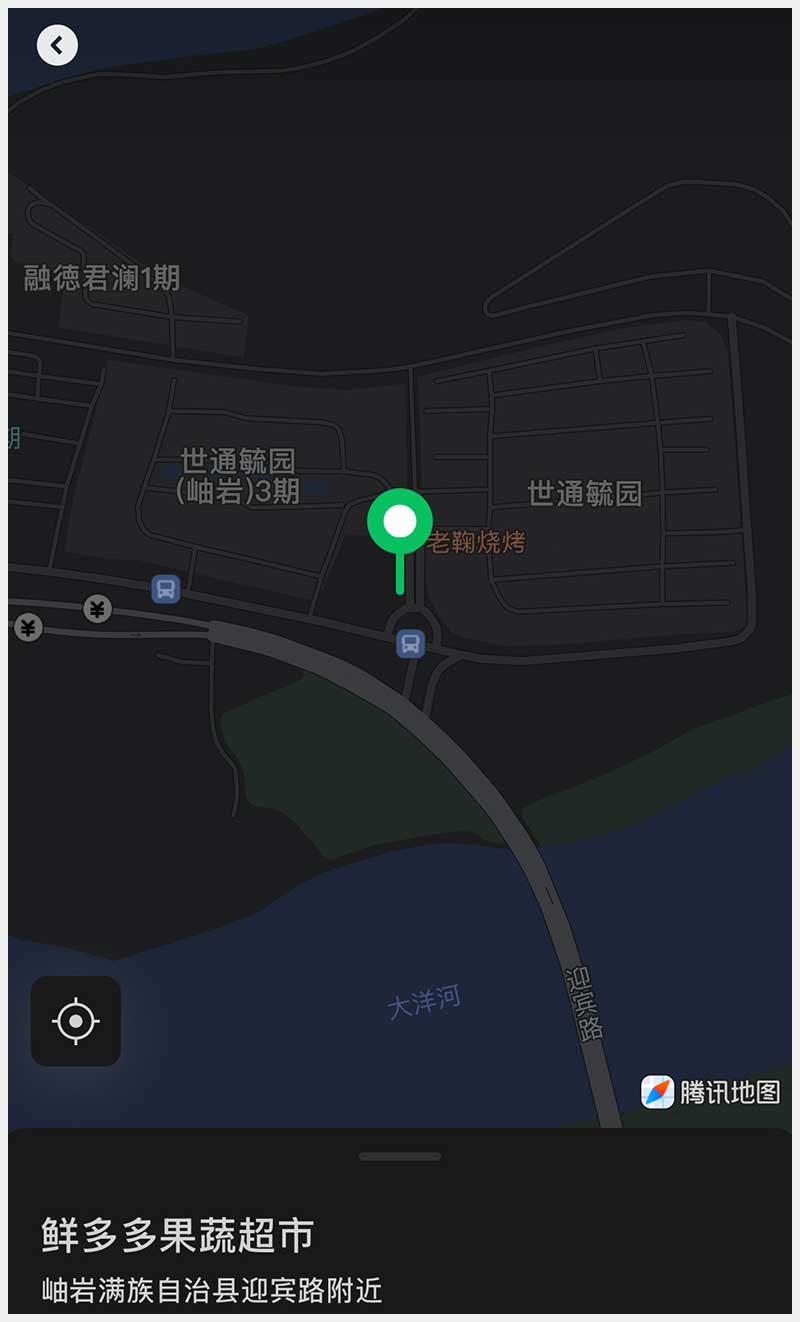The width and height of the screenshot is (800, 1322).
Task: Recenter map on my current location
Action: pyautogui.click(x=76, y=1021)
